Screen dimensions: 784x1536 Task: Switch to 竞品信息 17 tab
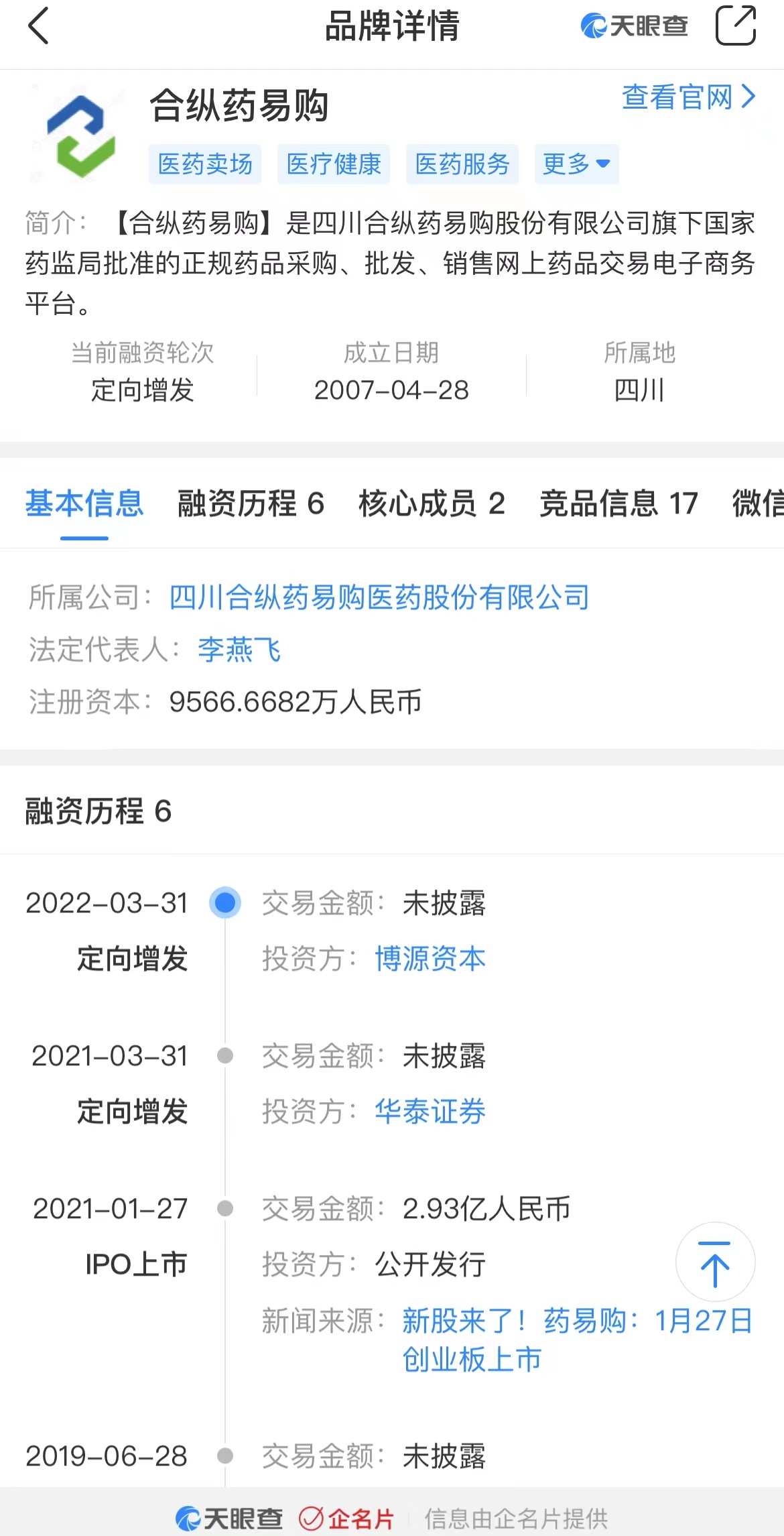click(x=618, y=504)
